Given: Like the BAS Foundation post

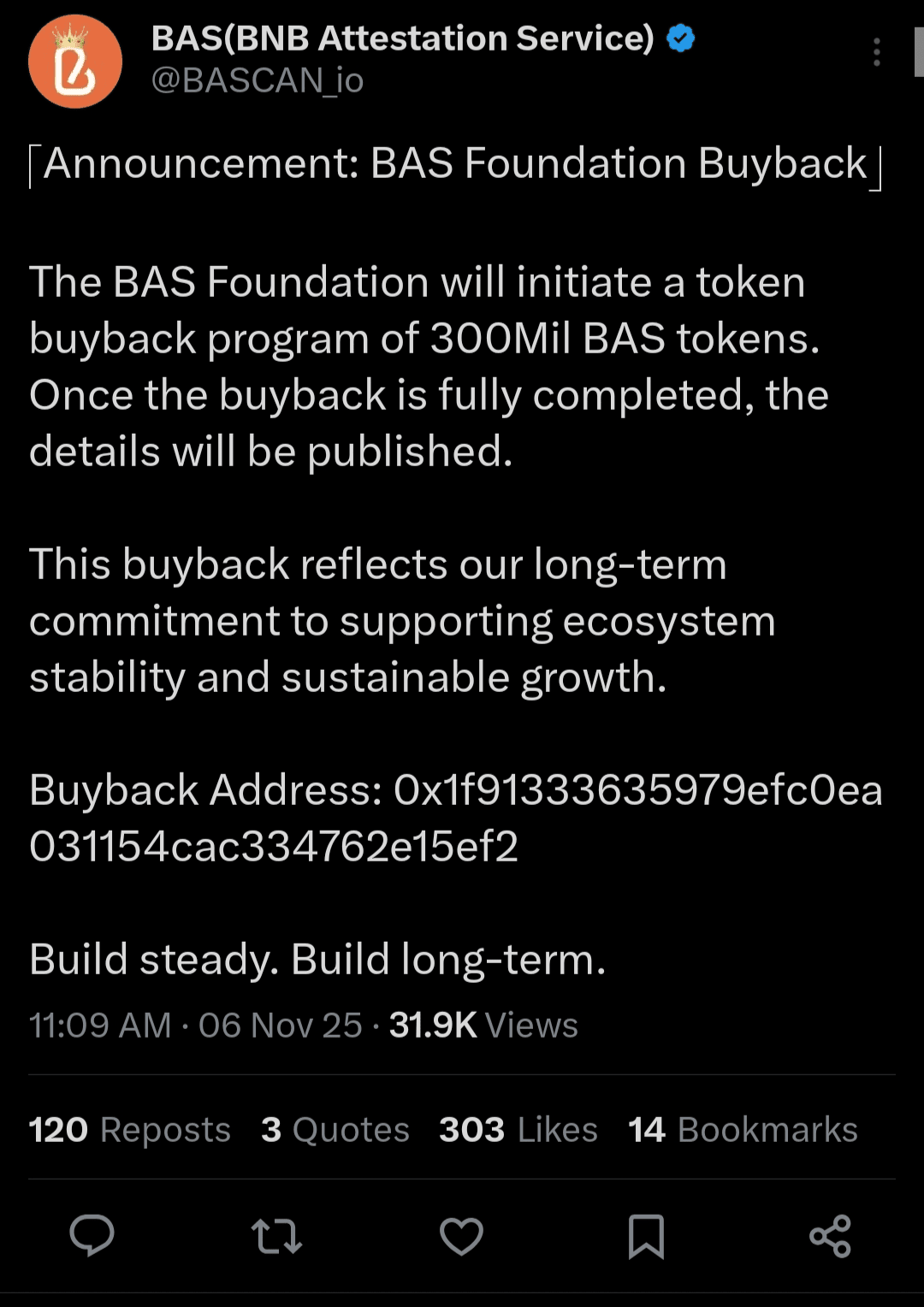Looking at the screenshot, I should point(461,1236).
